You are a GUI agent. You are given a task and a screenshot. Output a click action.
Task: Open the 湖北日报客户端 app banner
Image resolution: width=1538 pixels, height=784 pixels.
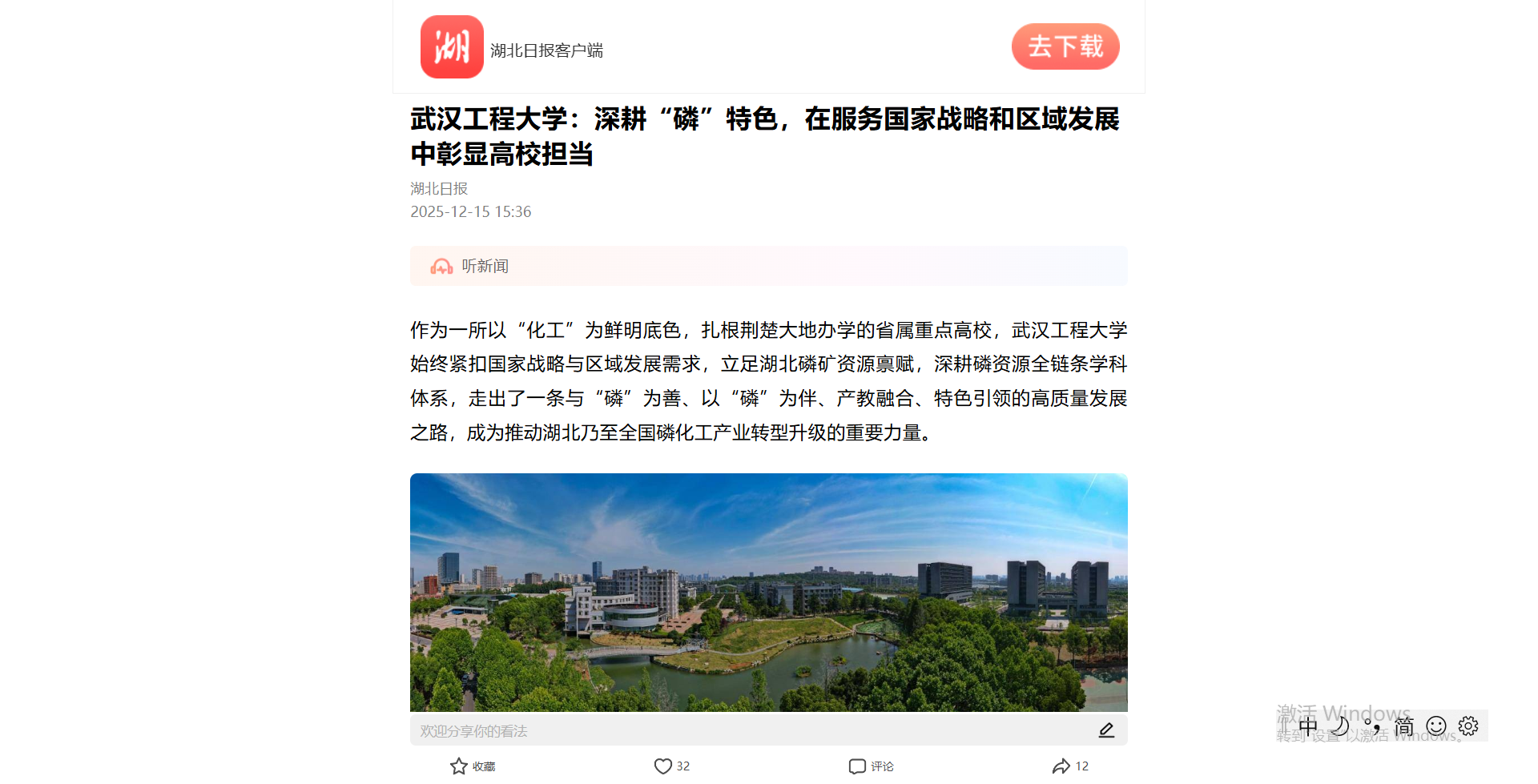click(513, 48)
